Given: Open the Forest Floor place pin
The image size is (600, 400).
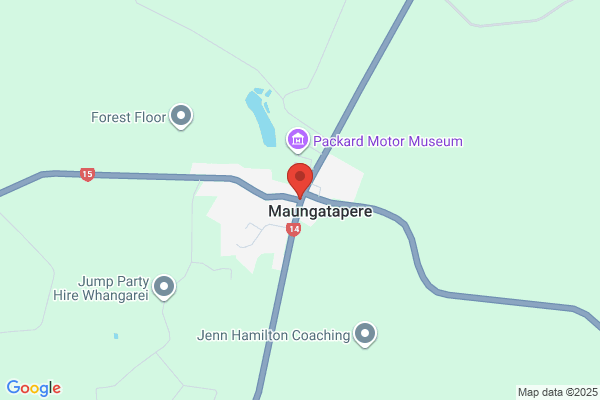Looking at the screenshot, I should point(181,116).
